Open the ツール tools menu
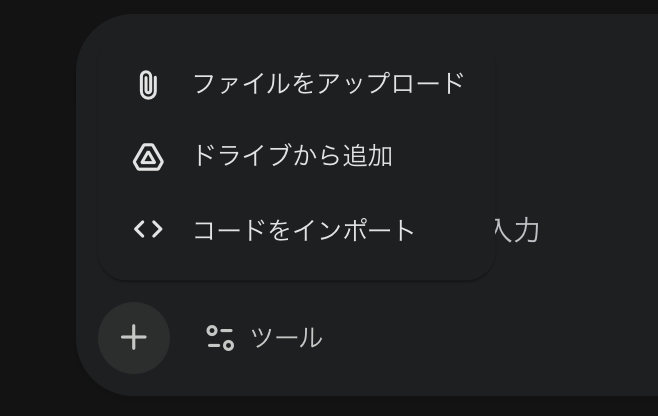 pos(265,338)
